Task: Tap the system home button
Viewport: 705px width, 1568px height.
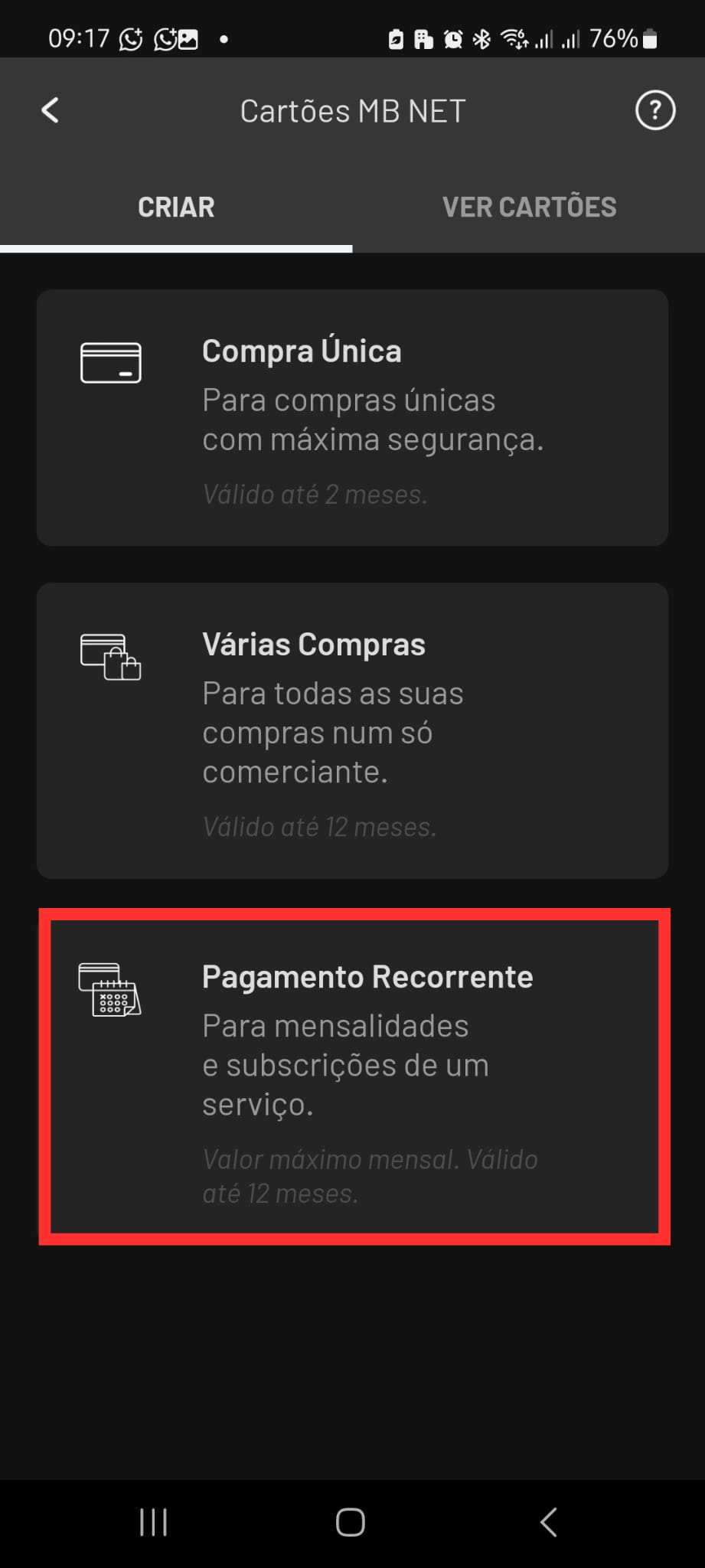Action: 351,1522
